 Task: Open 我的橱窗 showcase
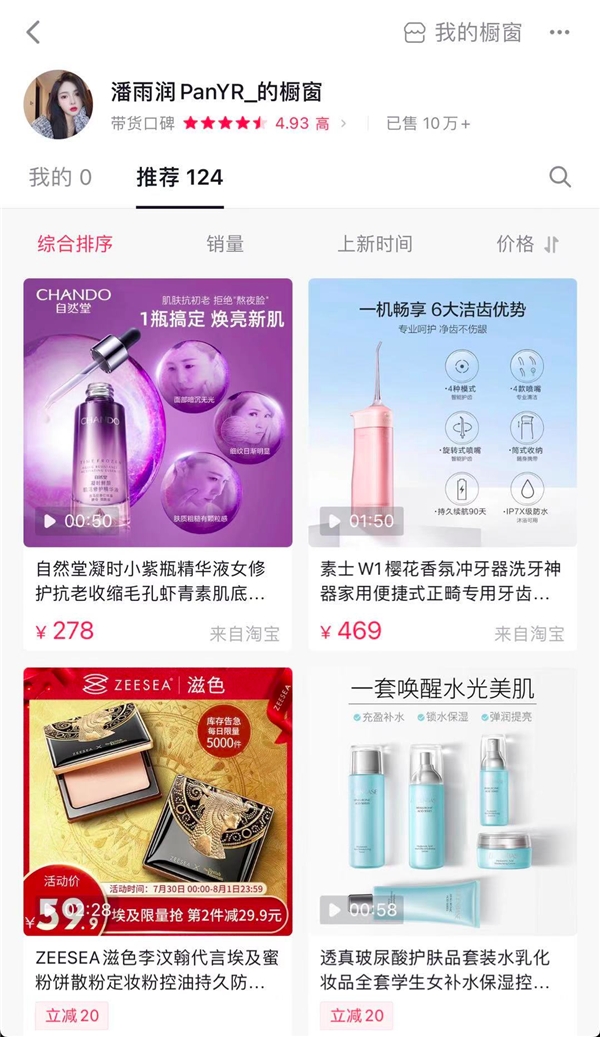463,33
